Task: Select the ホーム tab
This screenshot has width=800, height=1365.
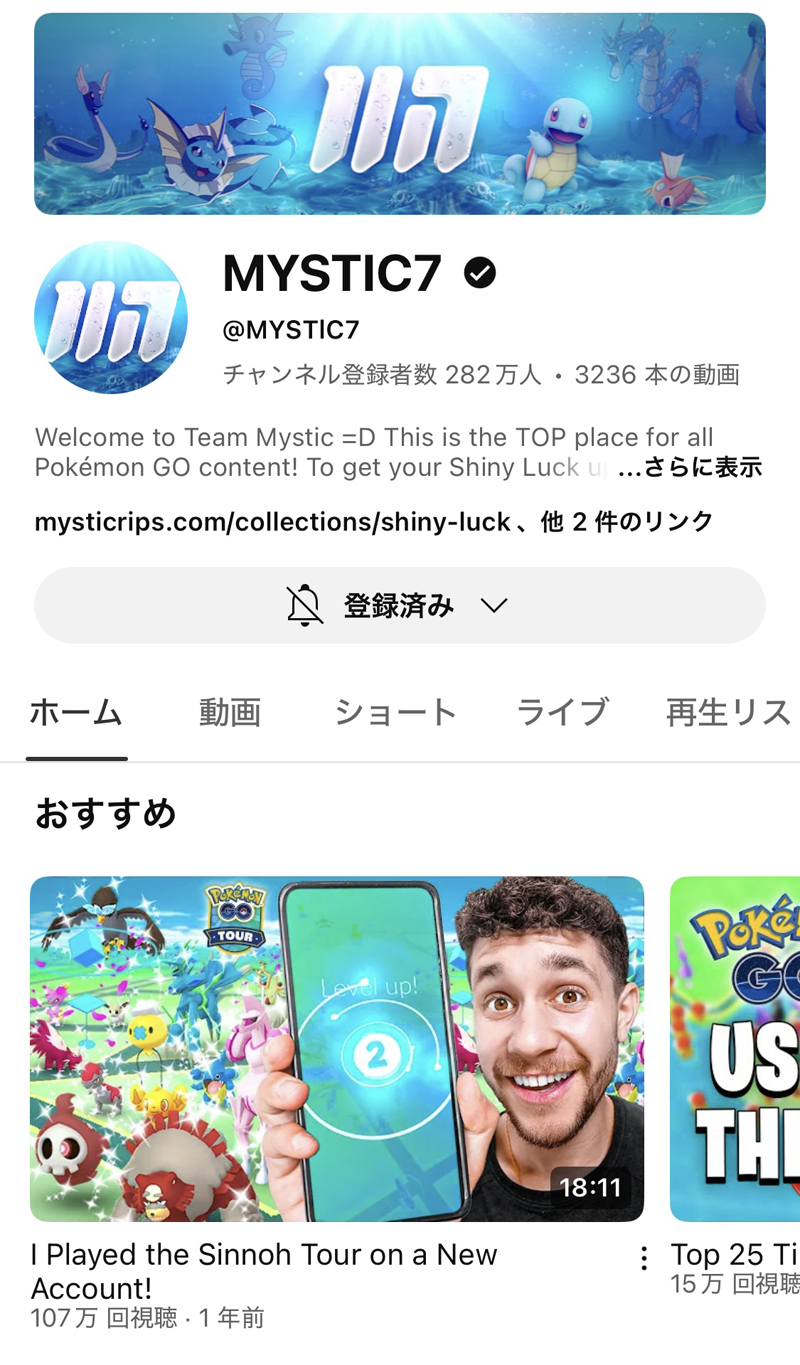Action: [x=76, y=712]
